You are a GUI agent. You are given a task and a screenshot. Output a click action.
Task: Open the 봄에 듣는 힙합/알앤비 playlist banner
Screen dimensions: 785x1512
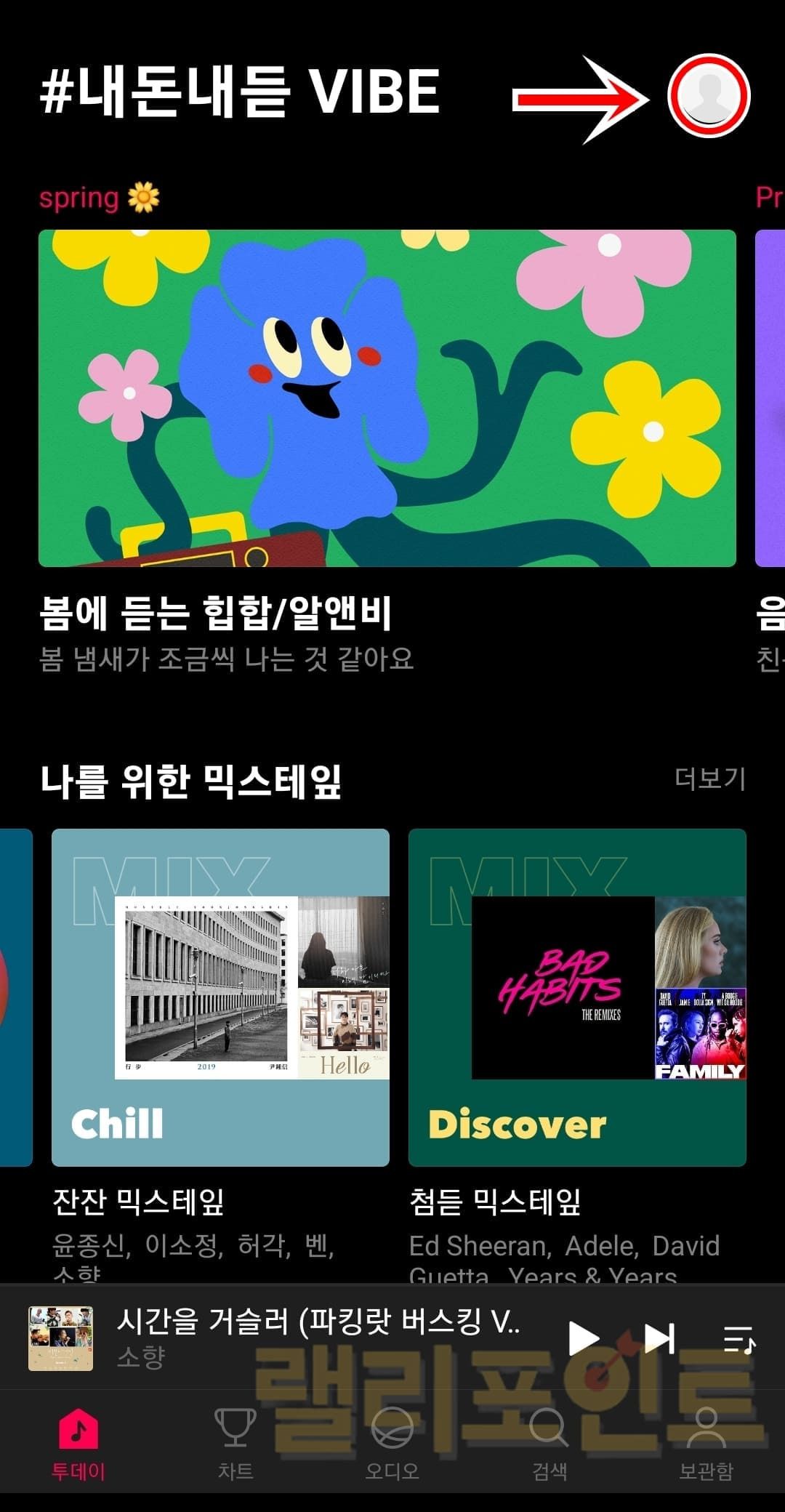(387, 398)
